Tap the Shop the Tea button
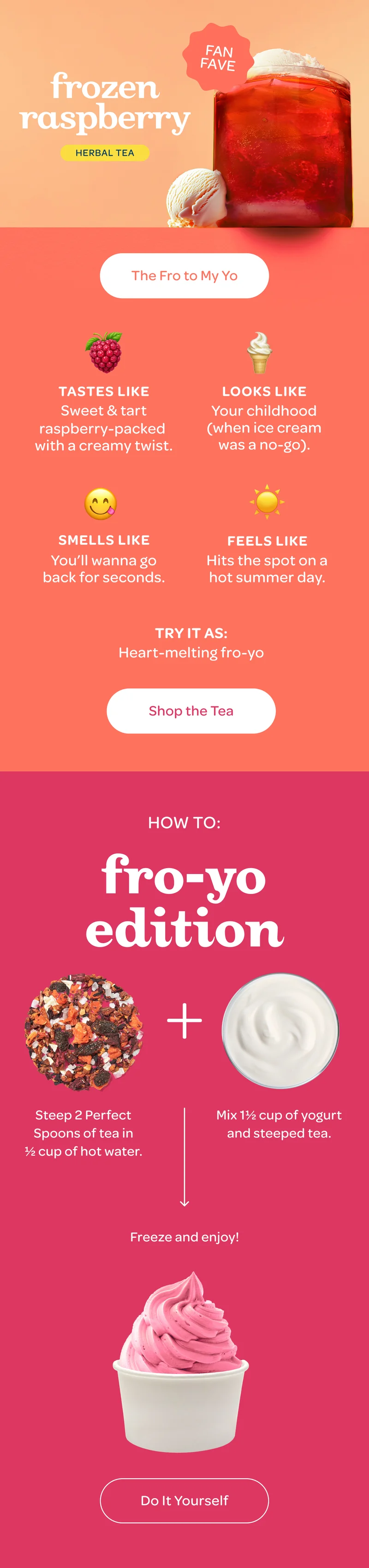The height and width of the screenshot is (1568, 369). pos(190,711)
